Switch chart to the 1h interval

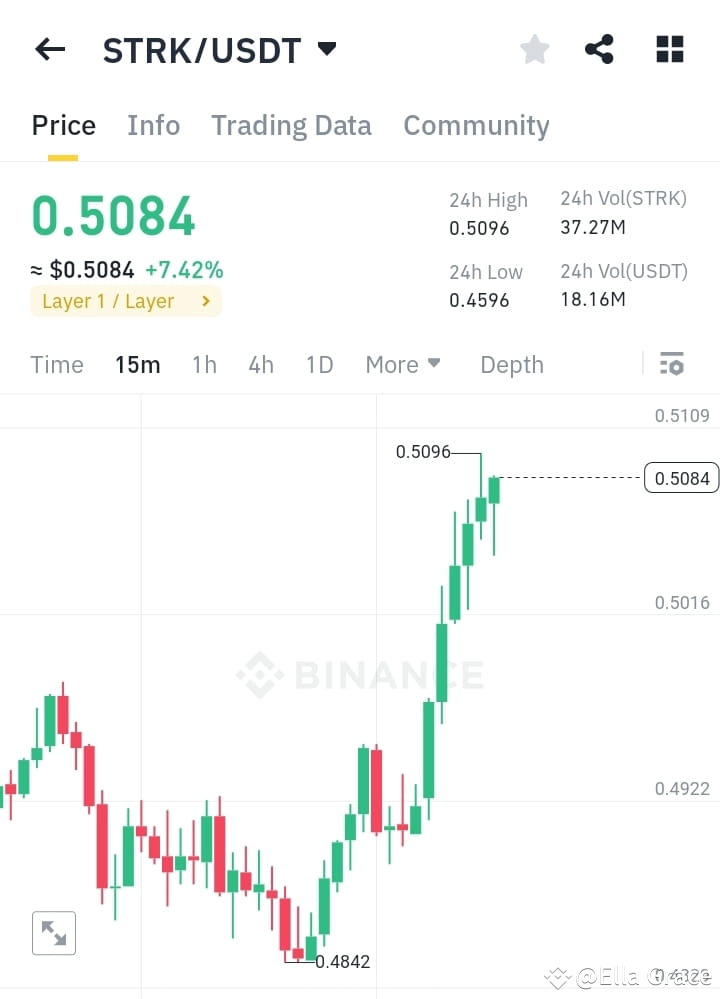point(204,364)
